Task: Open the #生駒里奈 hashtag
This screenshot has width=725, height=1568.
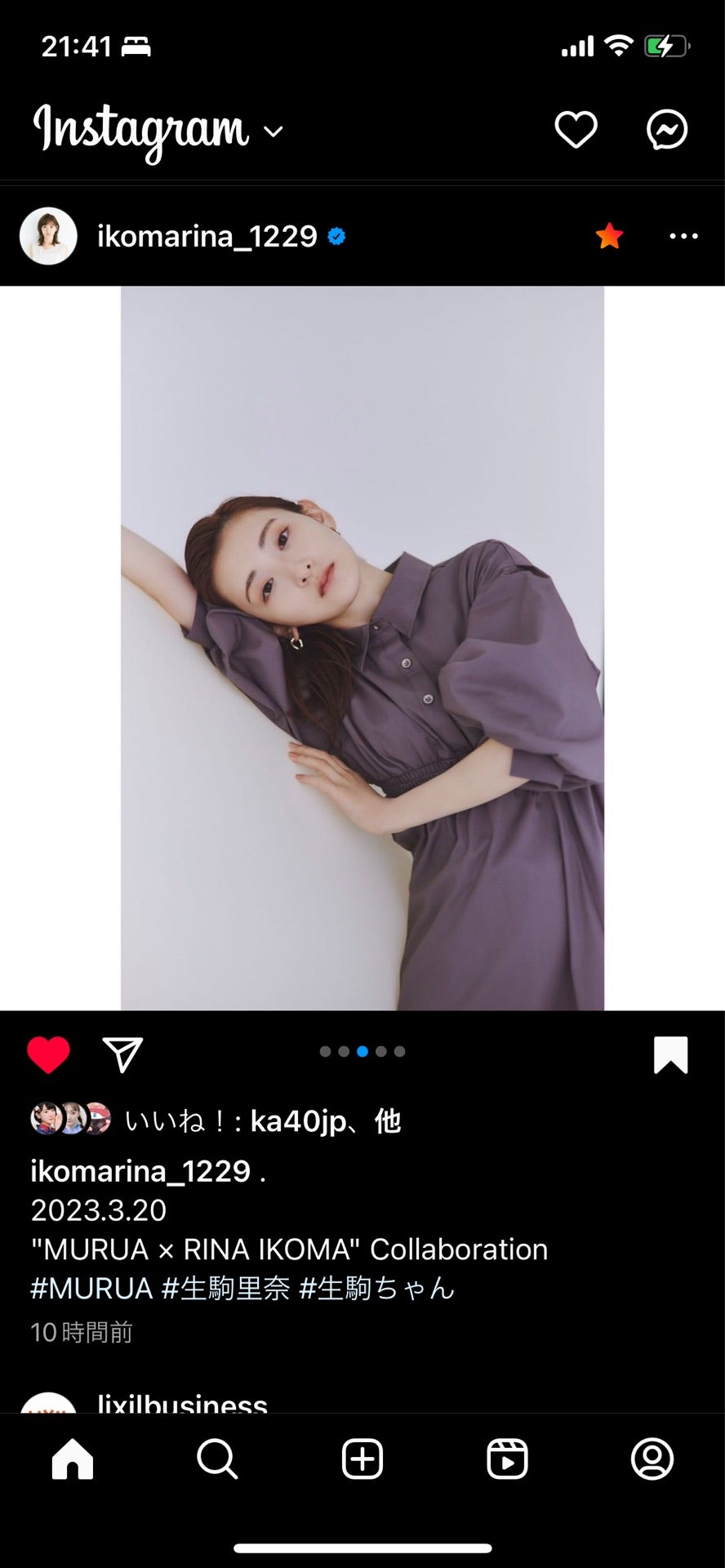Action: point(225,1288)
